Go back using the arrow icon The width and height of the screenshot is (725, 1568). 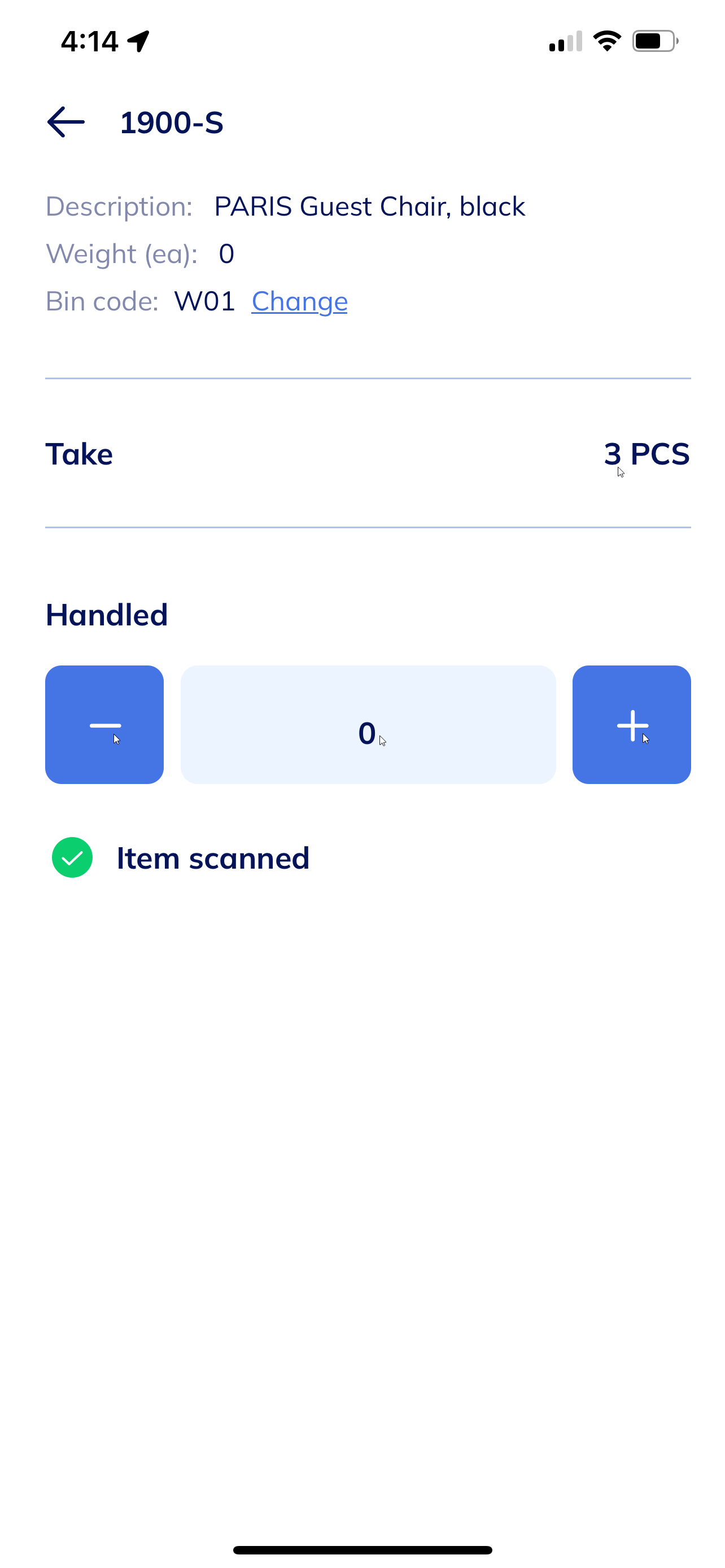(65, 122)
